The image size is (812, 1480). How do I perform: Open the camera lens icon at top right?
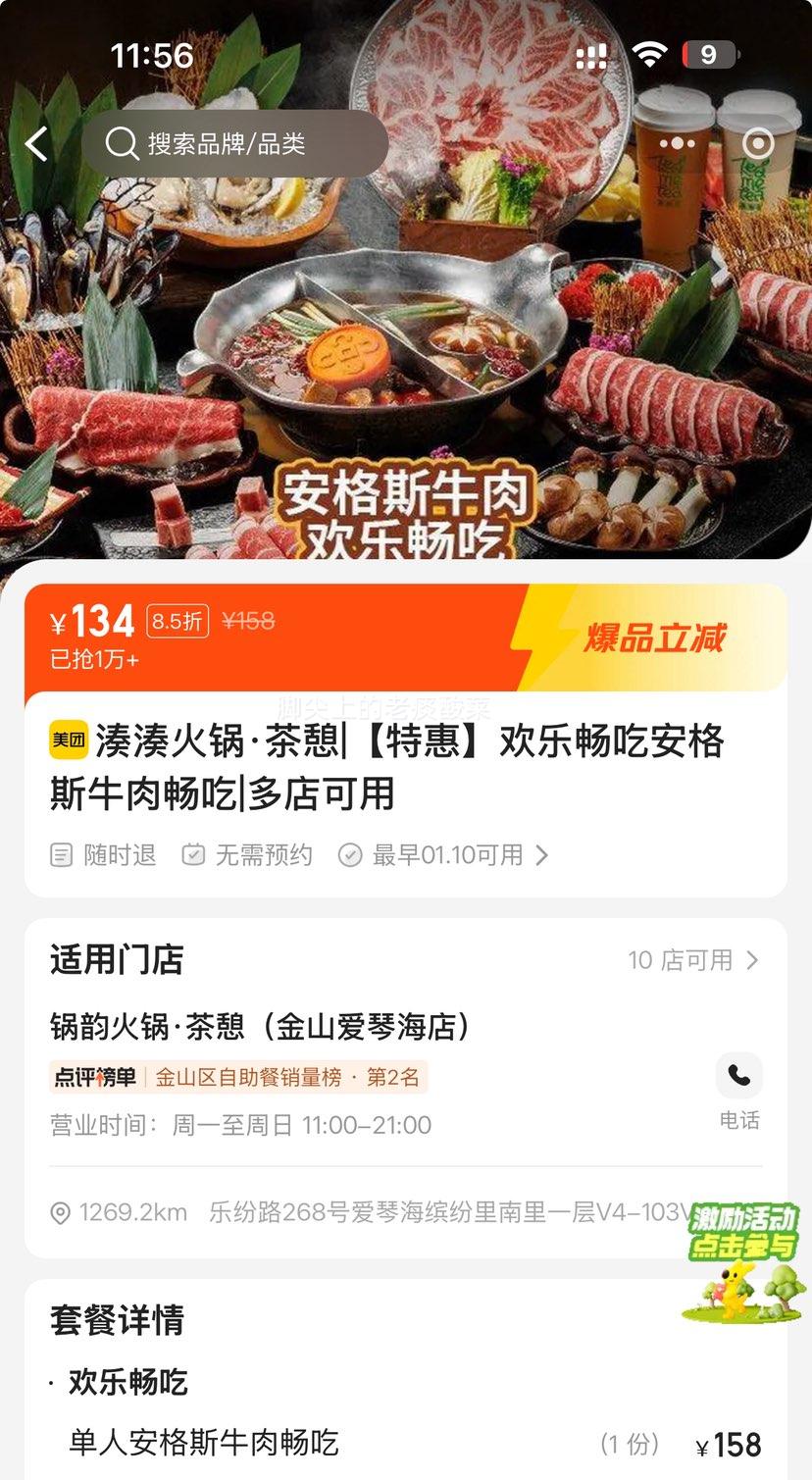click(x=757, y=143)
